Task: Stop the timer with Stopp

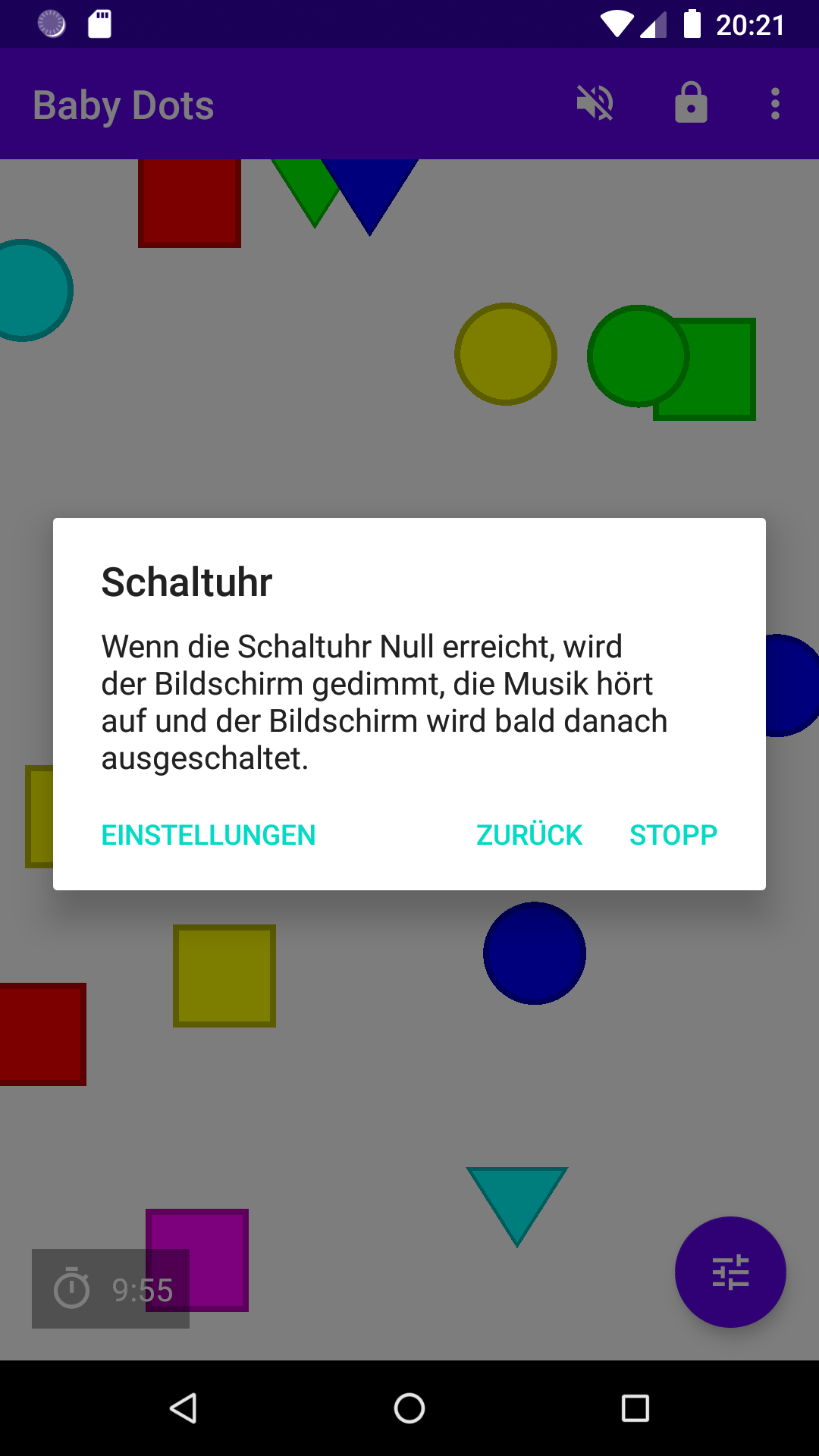Action: (x=673, y=835)
